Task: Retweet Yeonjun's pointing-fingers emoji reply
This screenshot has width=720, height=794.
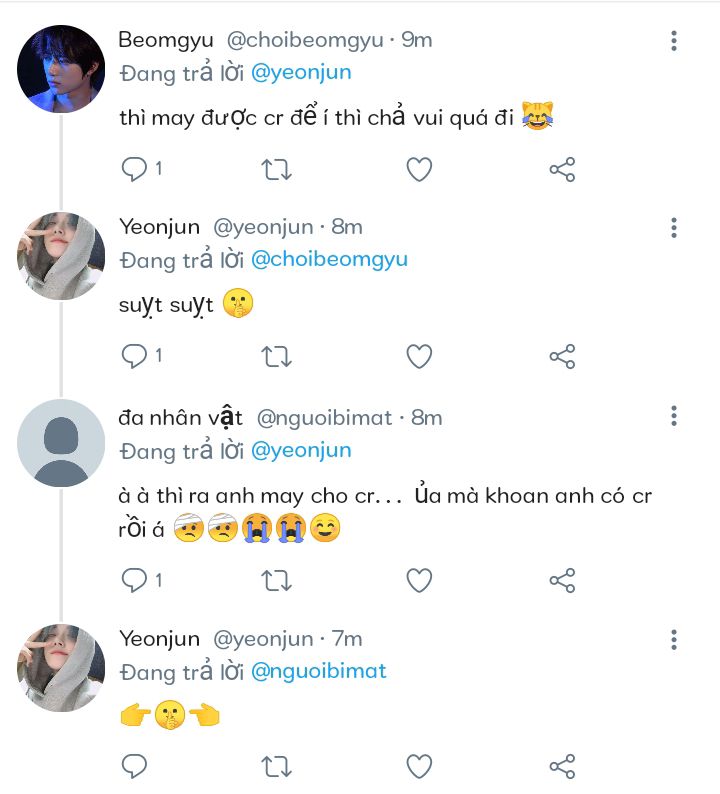Action: click(x=276, y=767)
